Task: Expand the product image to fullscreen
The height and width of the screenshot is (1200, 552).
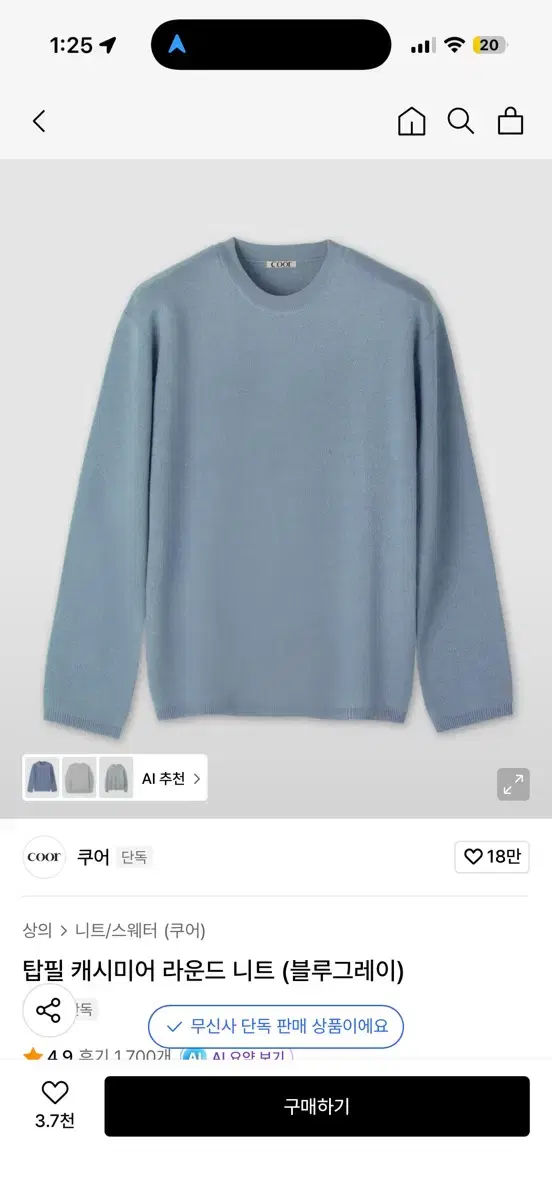Action: [513, 784]
